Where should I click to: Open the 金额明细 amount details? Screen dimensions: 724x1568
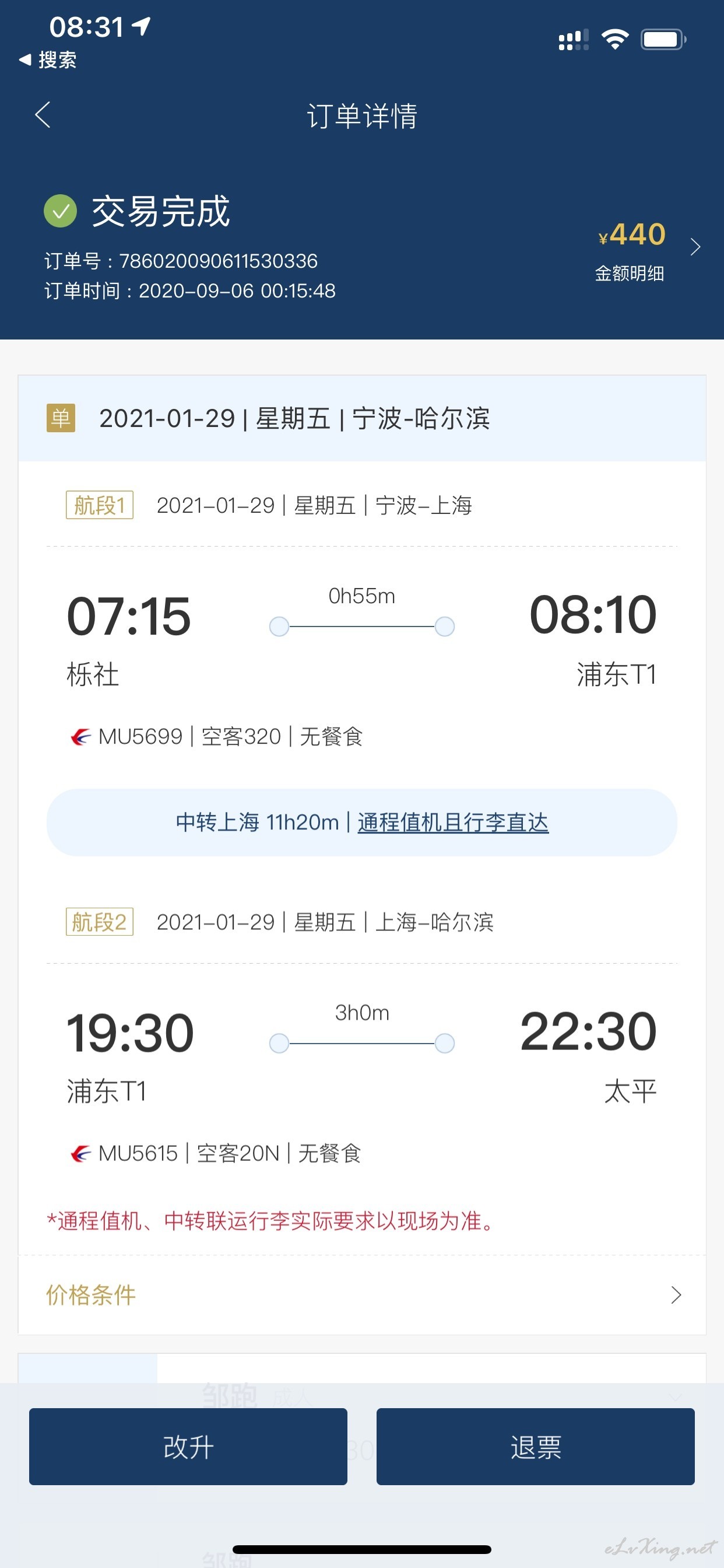[630, 272]
